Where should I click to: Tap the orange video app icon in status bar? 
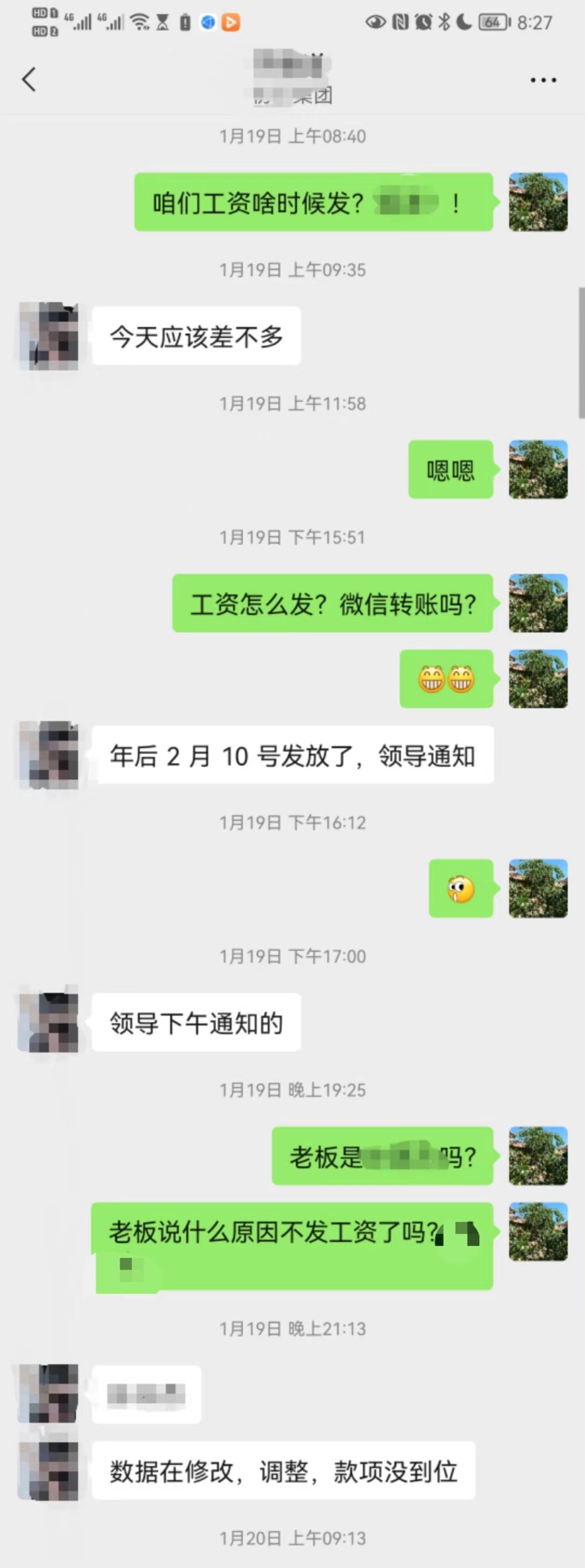(x=231, y=23)
